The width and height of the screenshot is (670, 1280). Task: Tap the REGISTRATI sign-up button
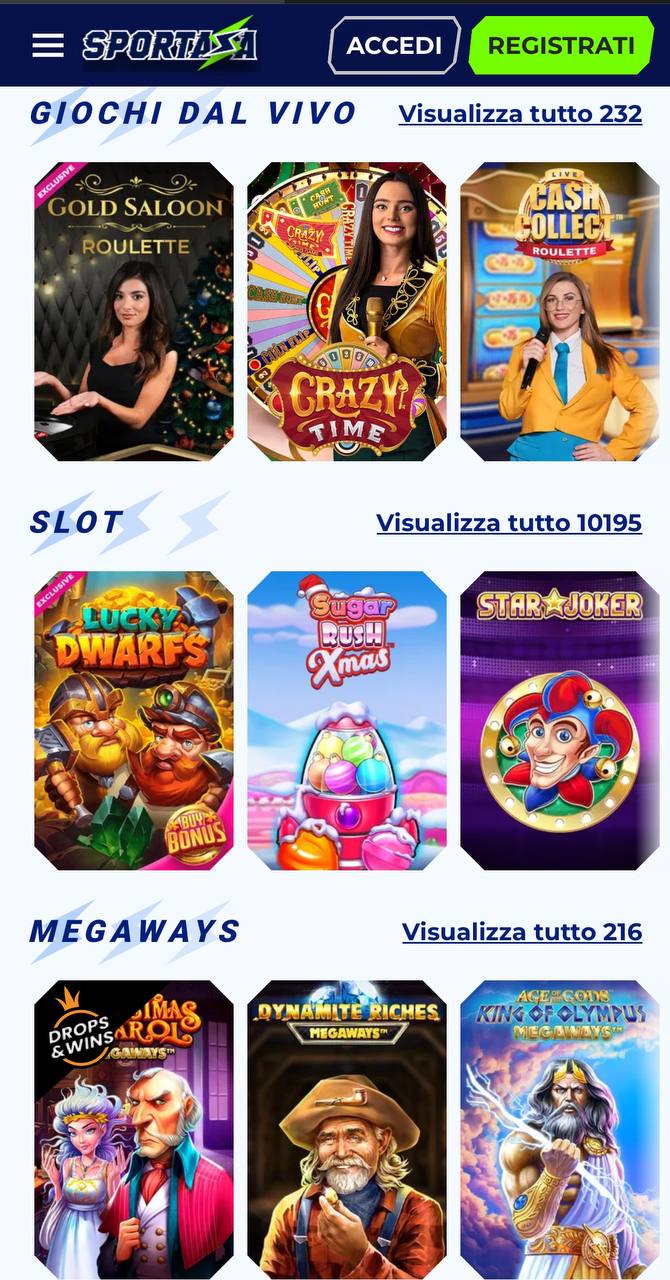560,46
